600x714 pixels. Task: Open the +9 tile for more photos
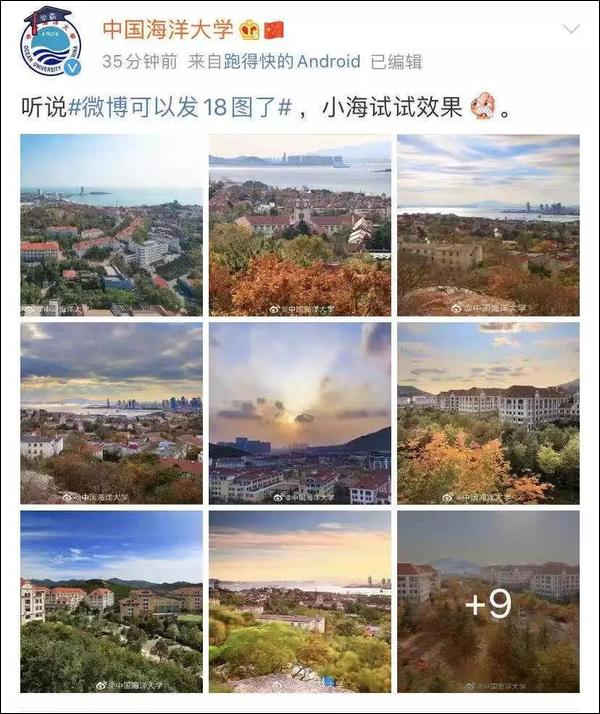tap(488, 602)
